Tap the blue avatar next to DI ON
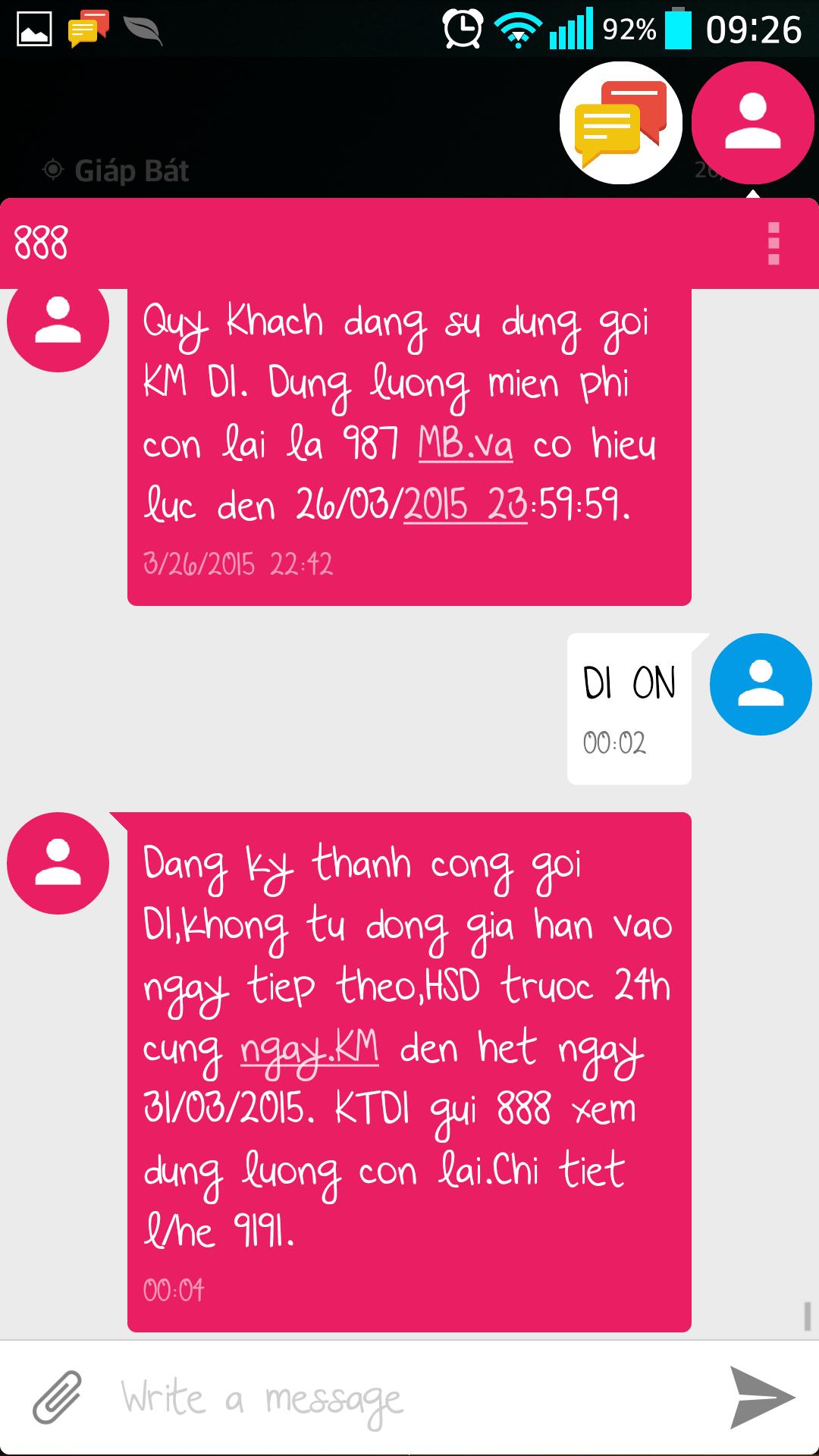 (761, 684)
